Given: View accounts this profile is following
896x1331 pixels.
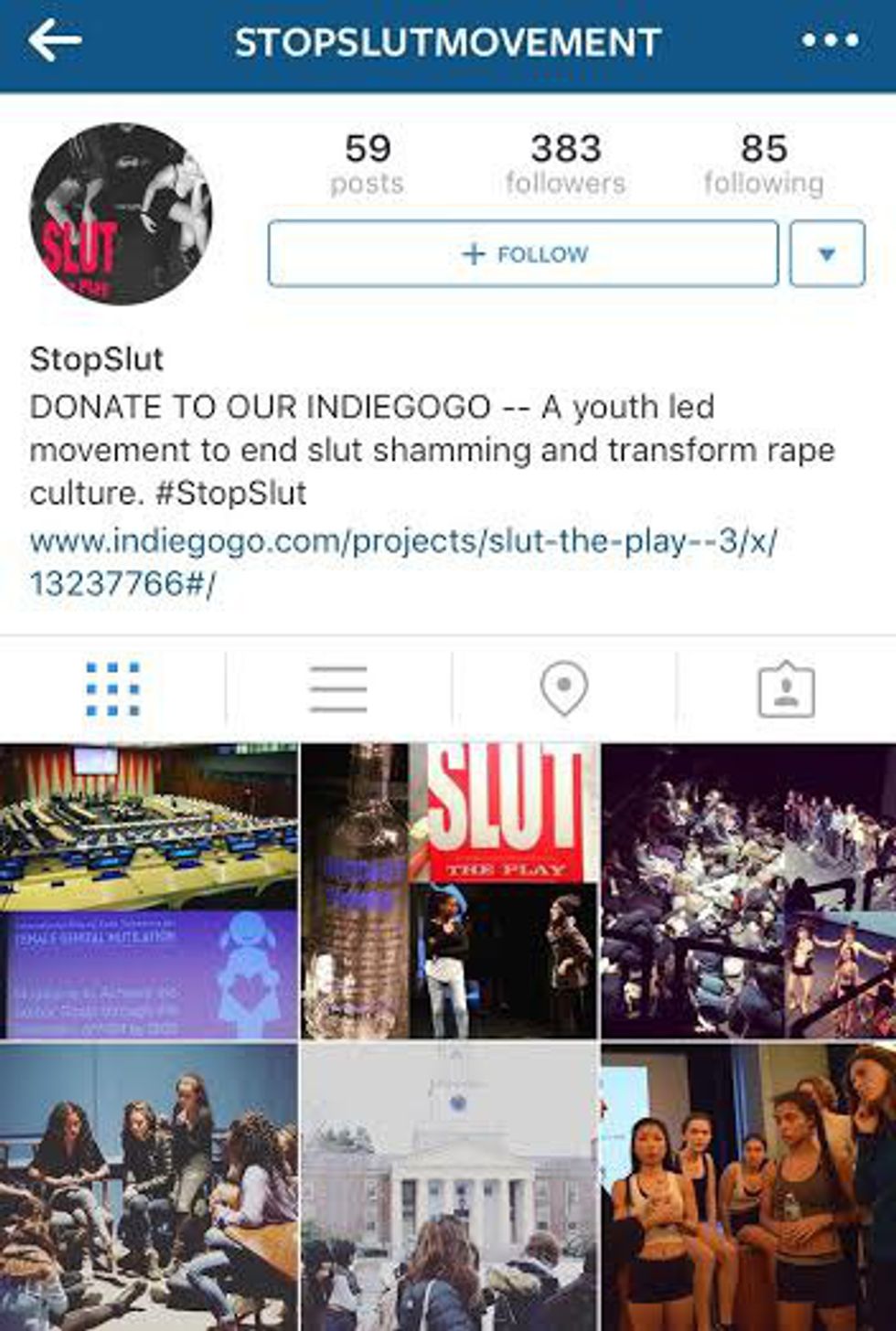Looking at the screenshot, I should pos(763,165).
